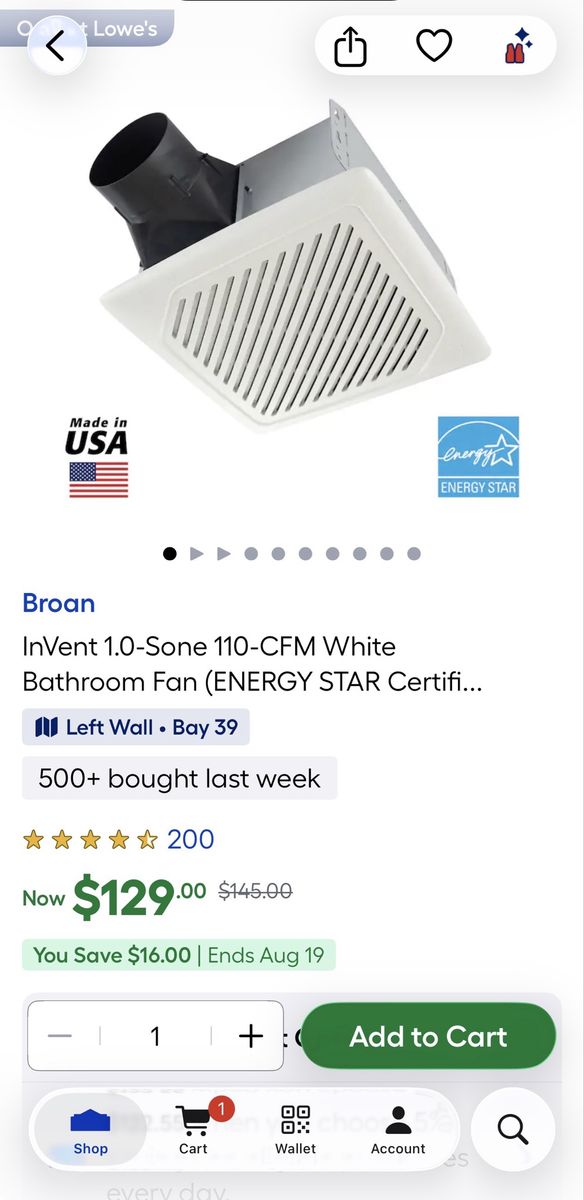Switch to the Shop tab
This screenshot has height=1200, width=584.
point(90,1131)
